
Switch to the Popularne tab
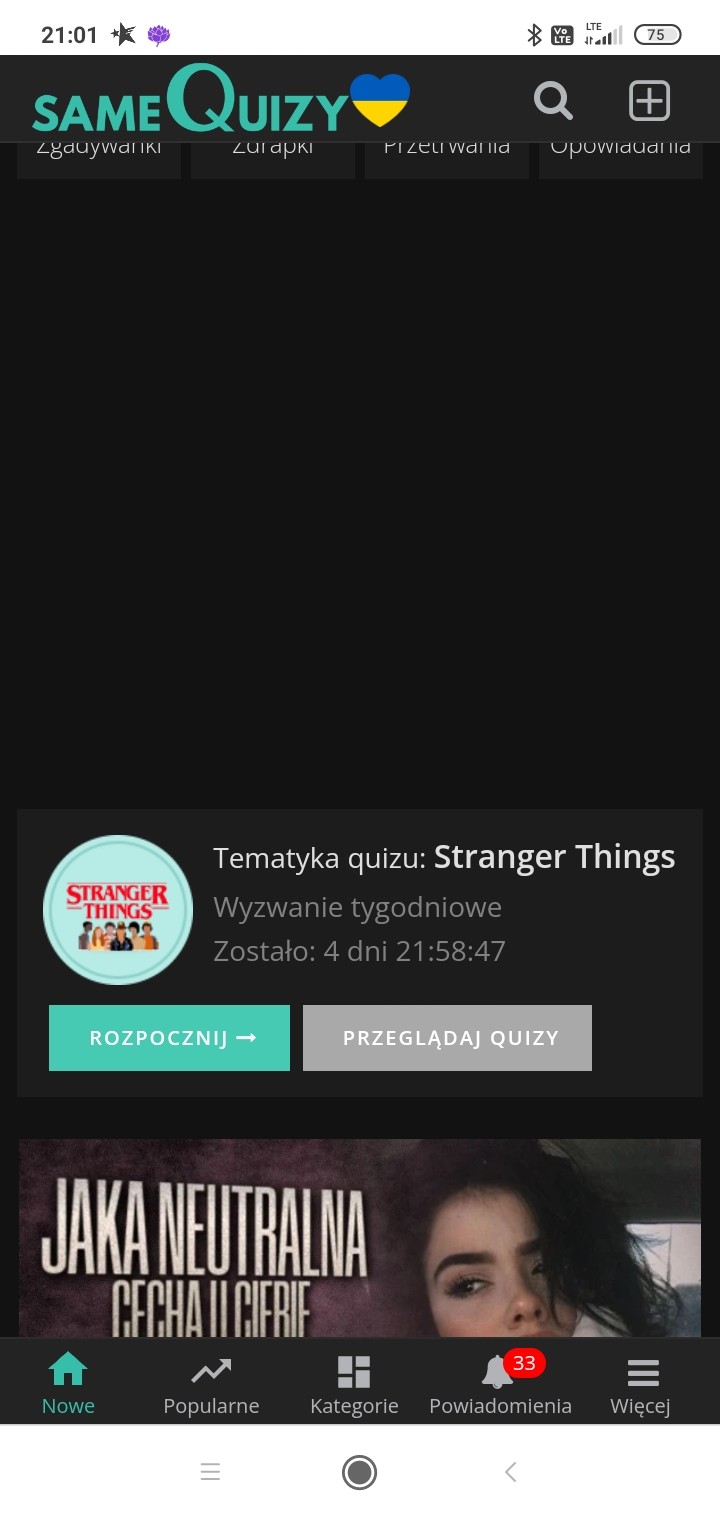coord(211,1383)
